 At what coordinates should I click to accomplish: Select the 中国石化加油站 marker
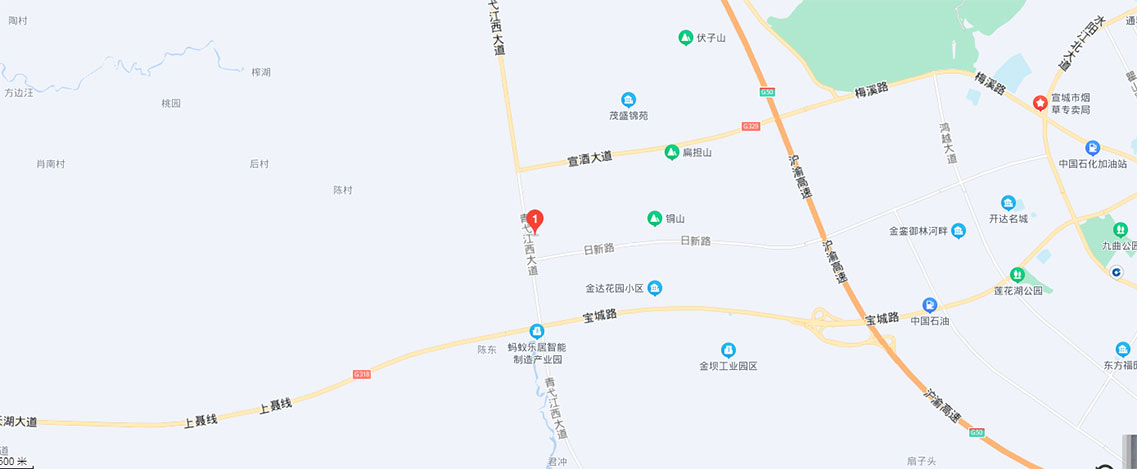click(1092, 147)
